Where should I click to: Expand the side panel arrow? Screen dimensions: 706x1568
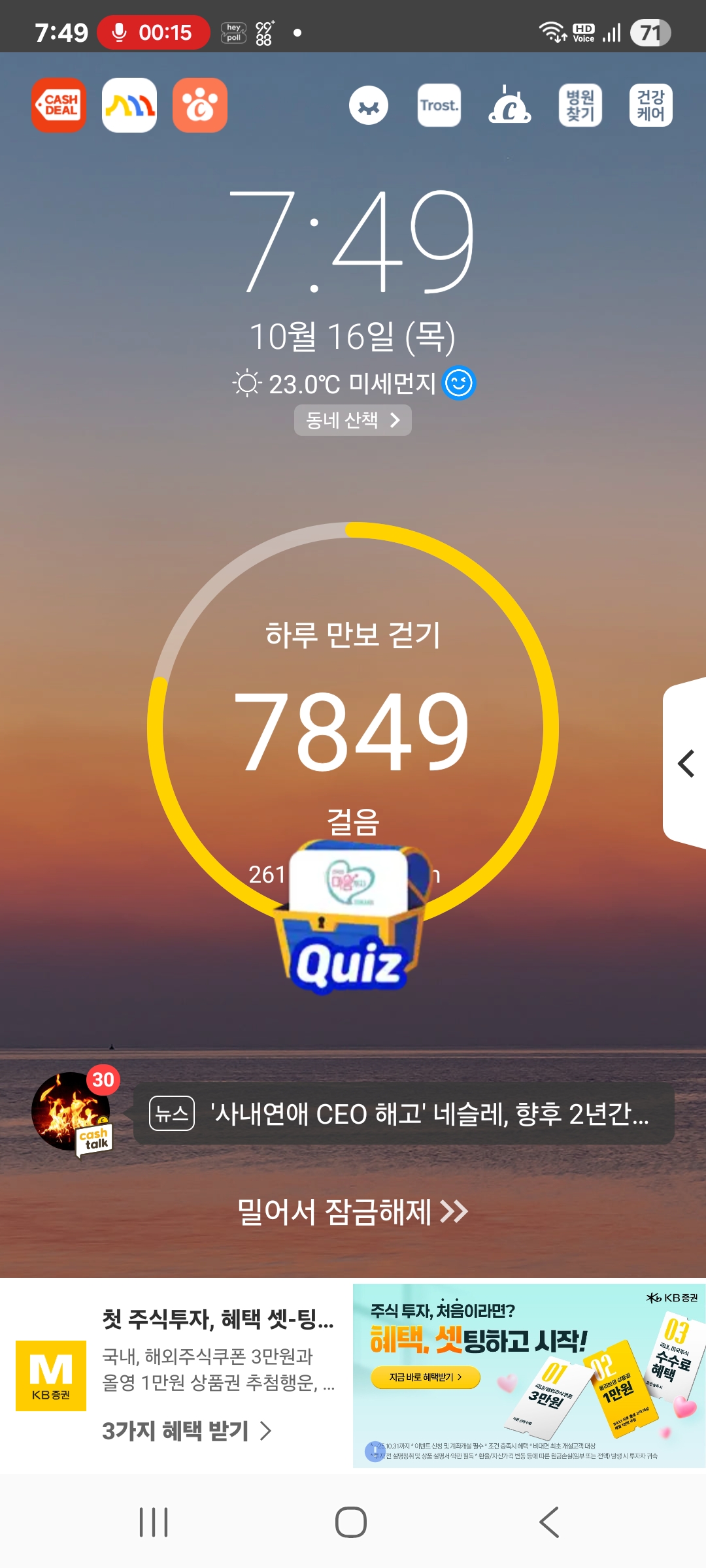pyautogui.click(x=685, y=764)
